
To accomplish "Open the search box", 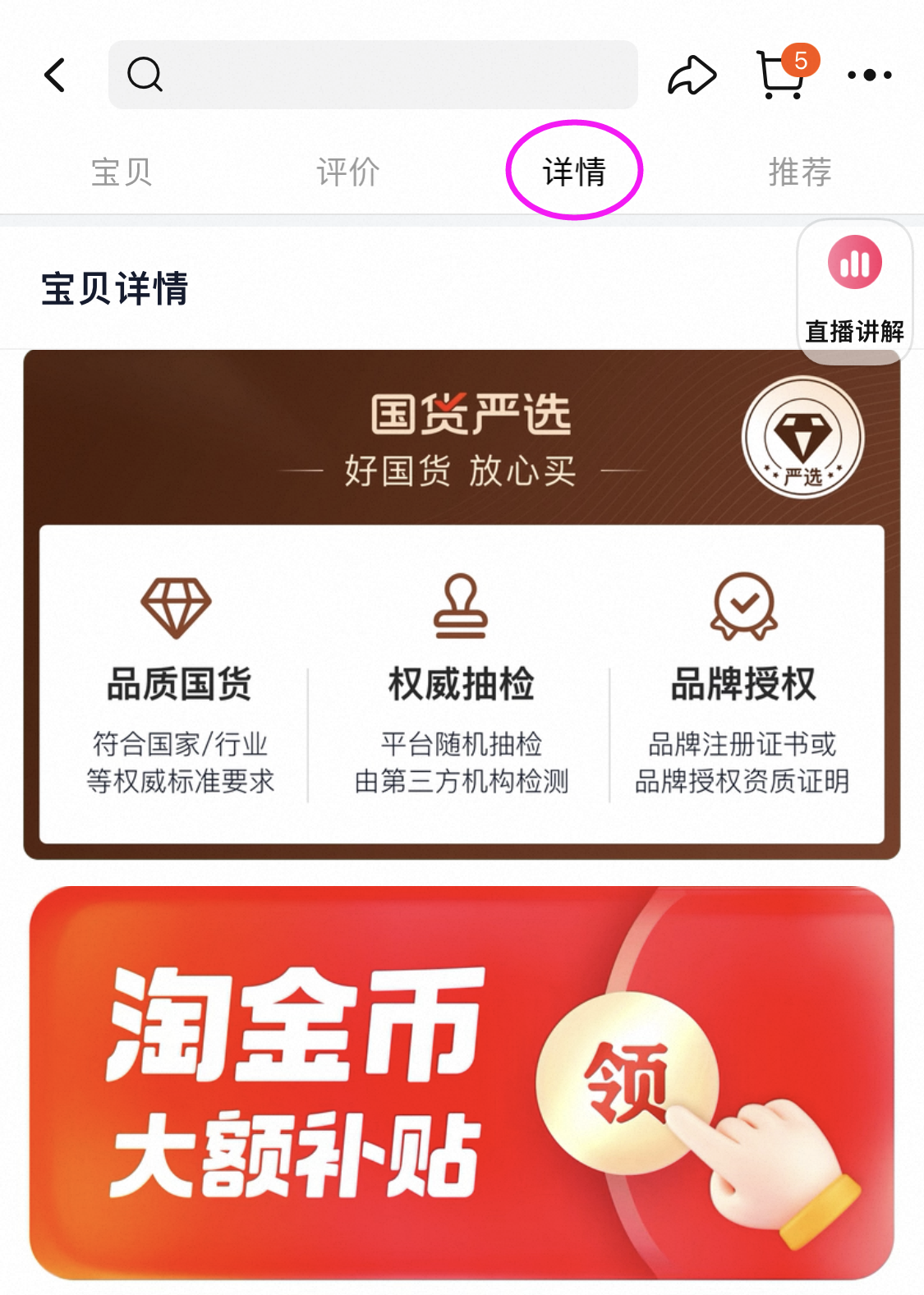I will tap(373, 75).
